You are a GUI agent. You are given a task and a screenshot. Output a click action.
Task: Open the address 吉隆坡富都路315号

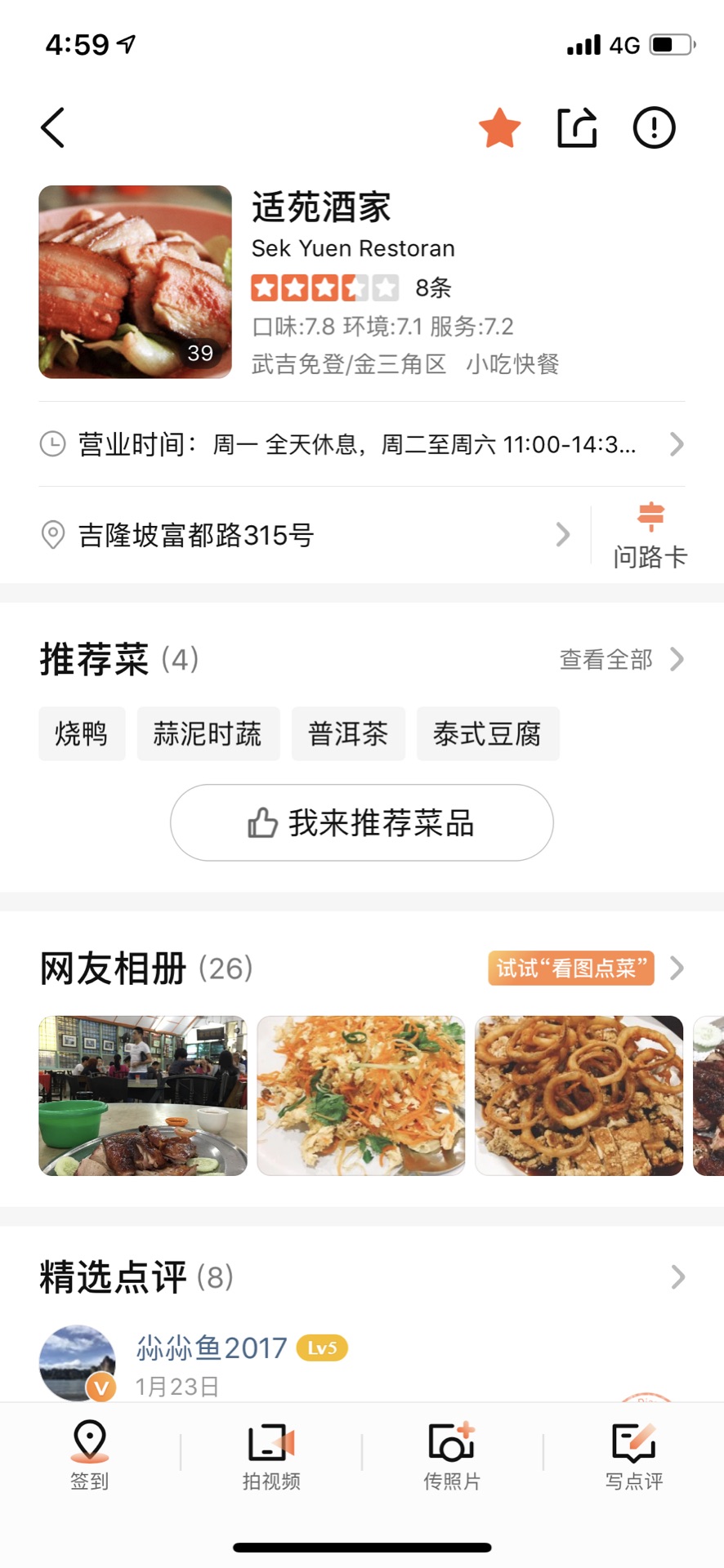click(302, 536)
